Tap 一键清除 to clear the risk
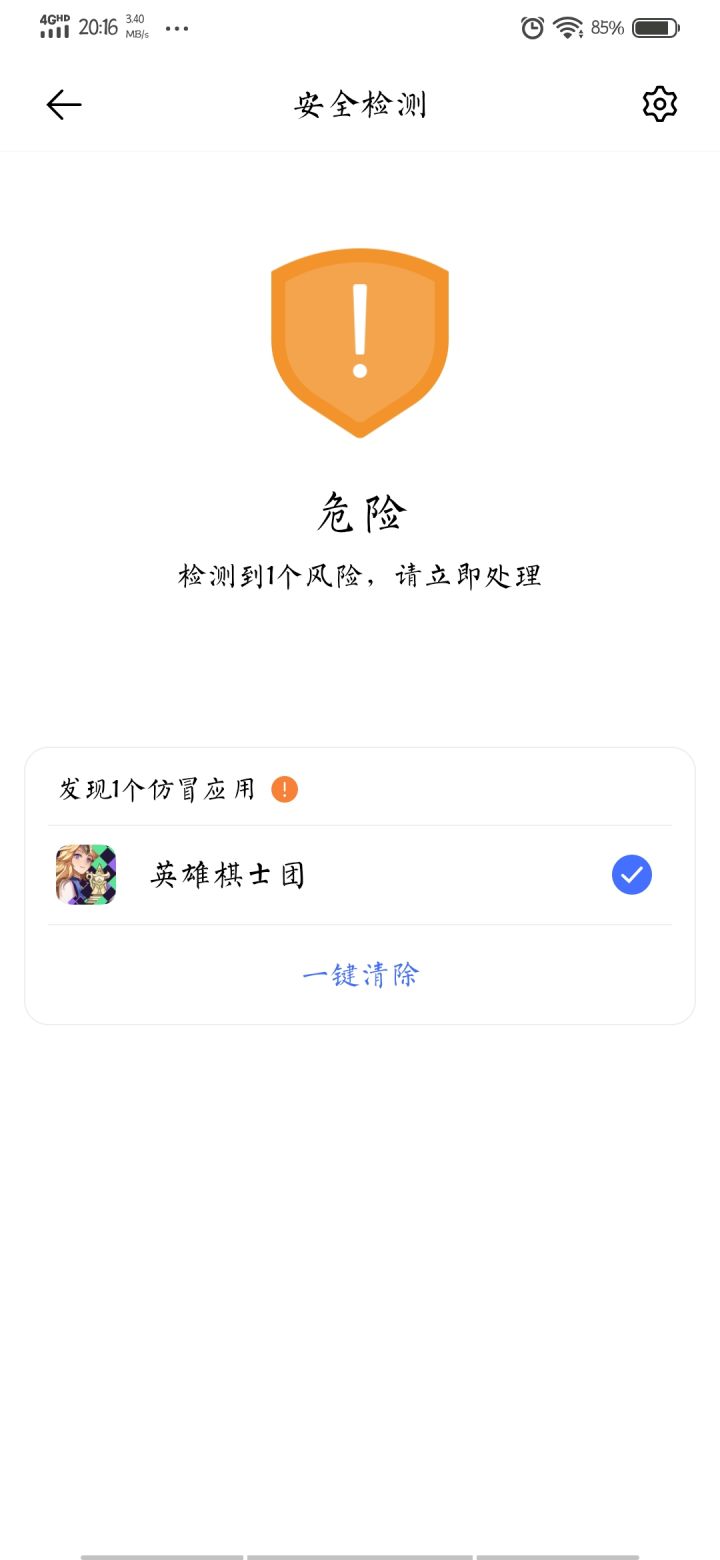 click(x=360, y=975)
